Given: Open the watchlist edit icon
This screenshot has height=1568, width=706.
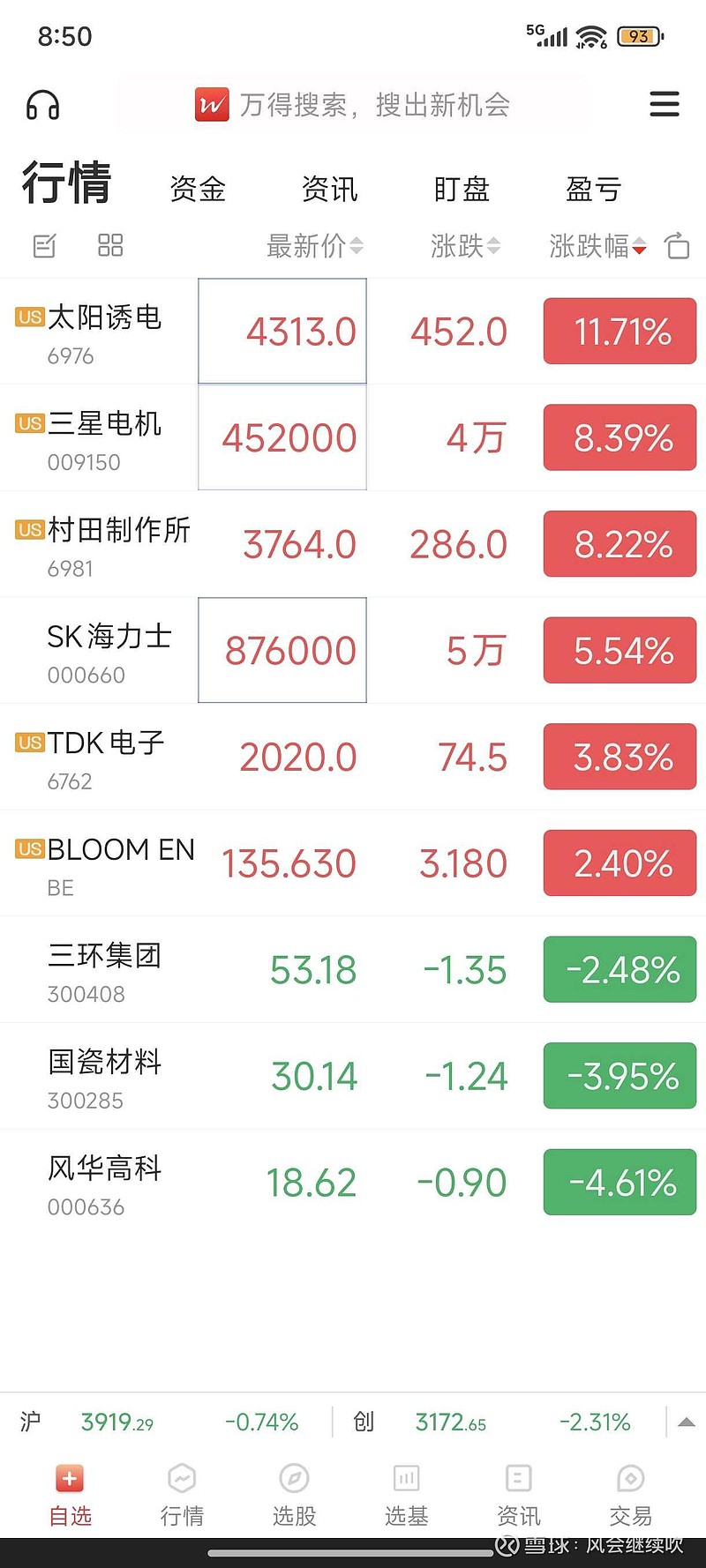Looking at the screenshot, I should tap(44, 245).
